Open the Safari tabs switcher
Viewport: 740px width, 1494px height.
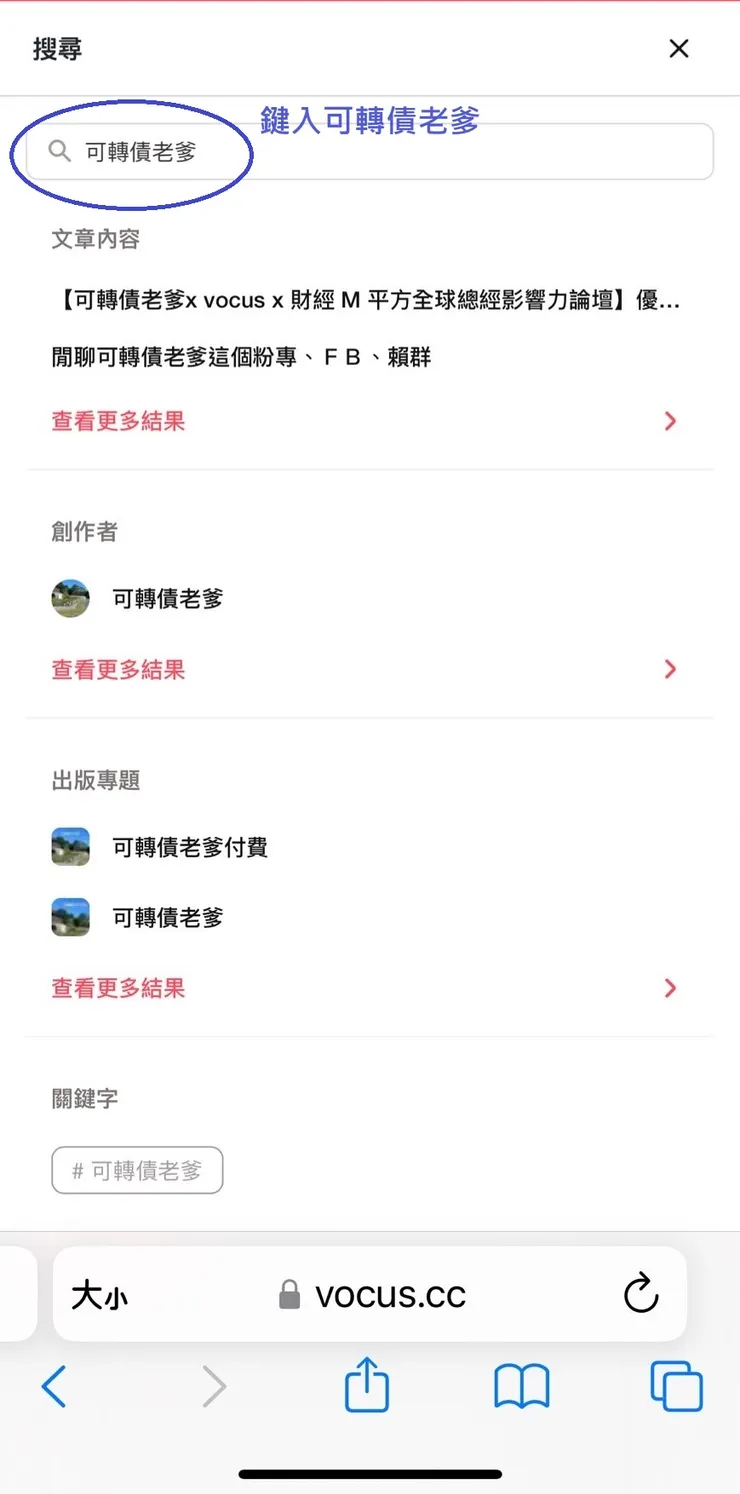(675, 1387)
